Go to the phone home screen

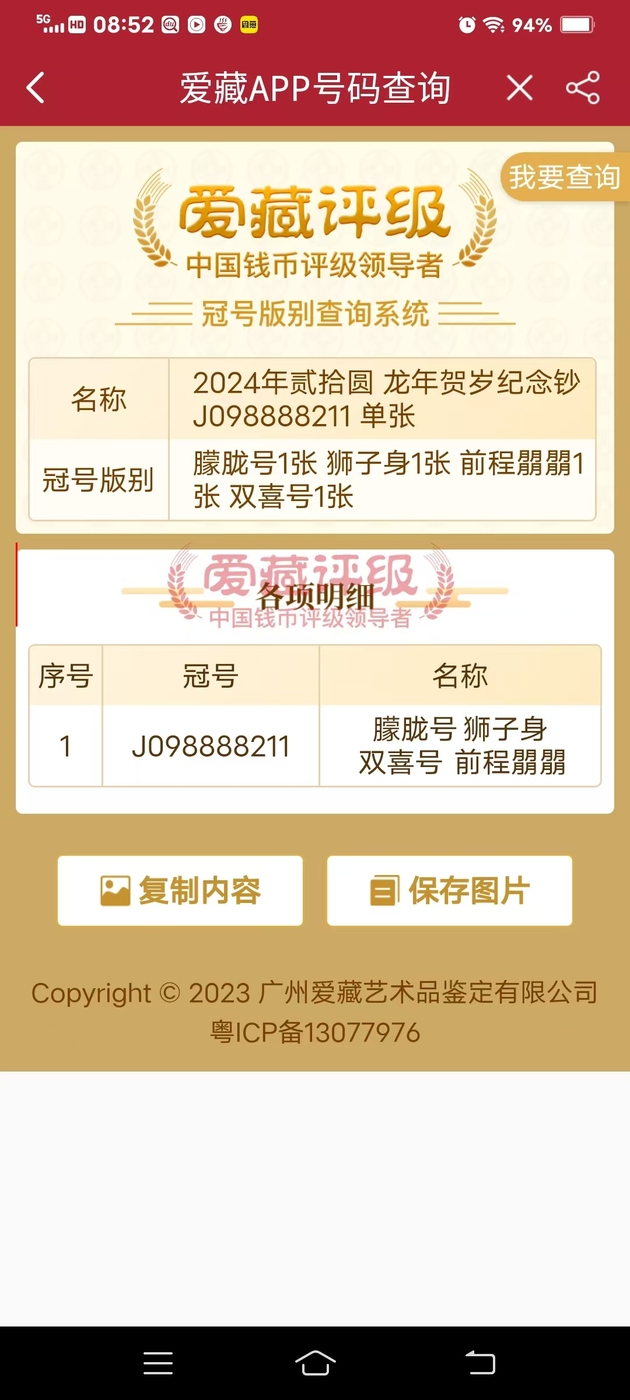[x=315, y=1363]
